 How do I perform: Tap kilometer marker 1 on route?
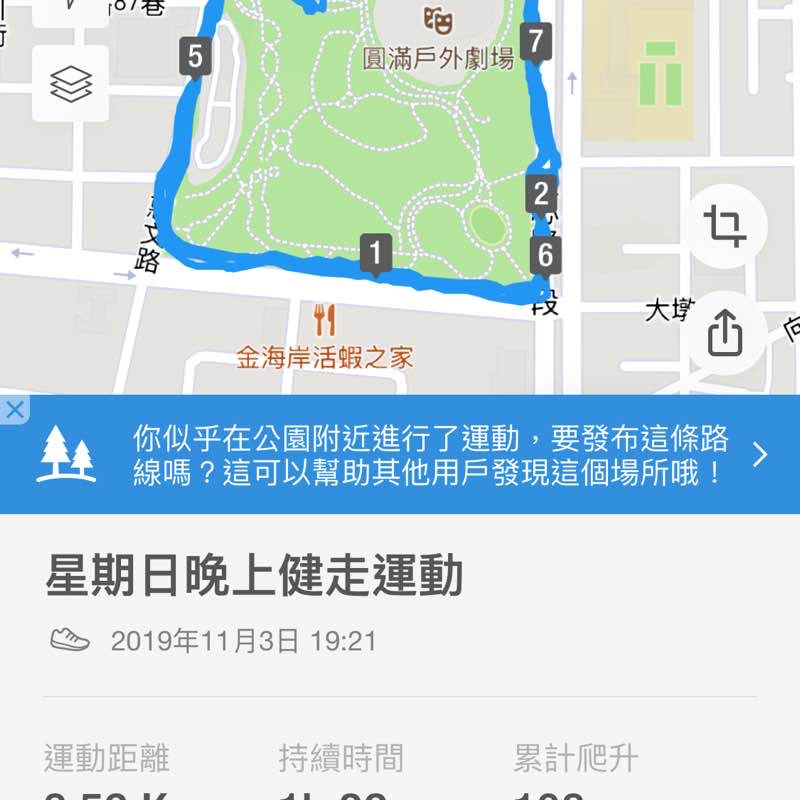click(375, 253)
